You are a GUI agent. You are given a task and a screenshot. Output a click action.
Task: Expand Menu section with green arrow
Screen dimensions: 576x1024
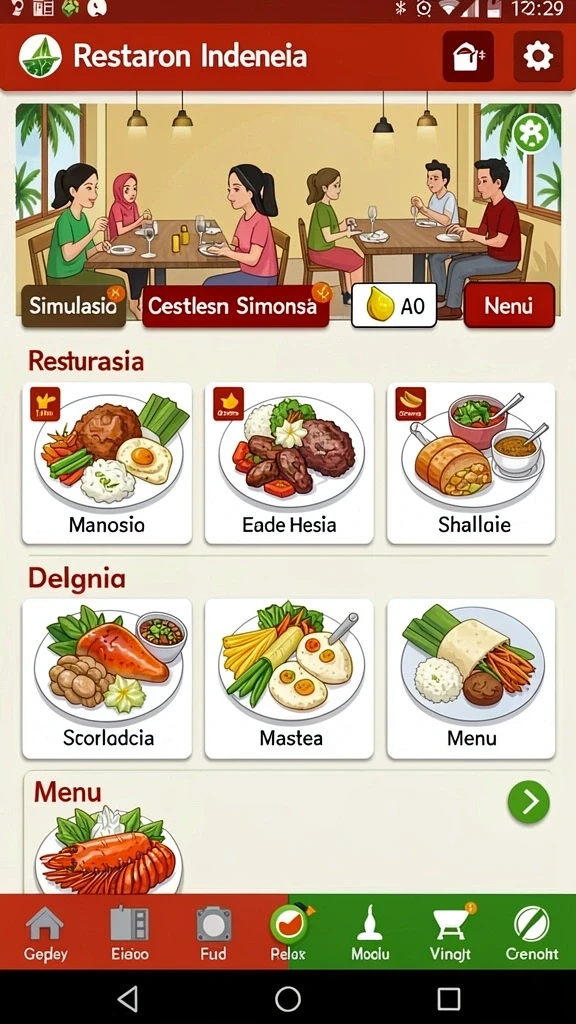coord(528,801)
